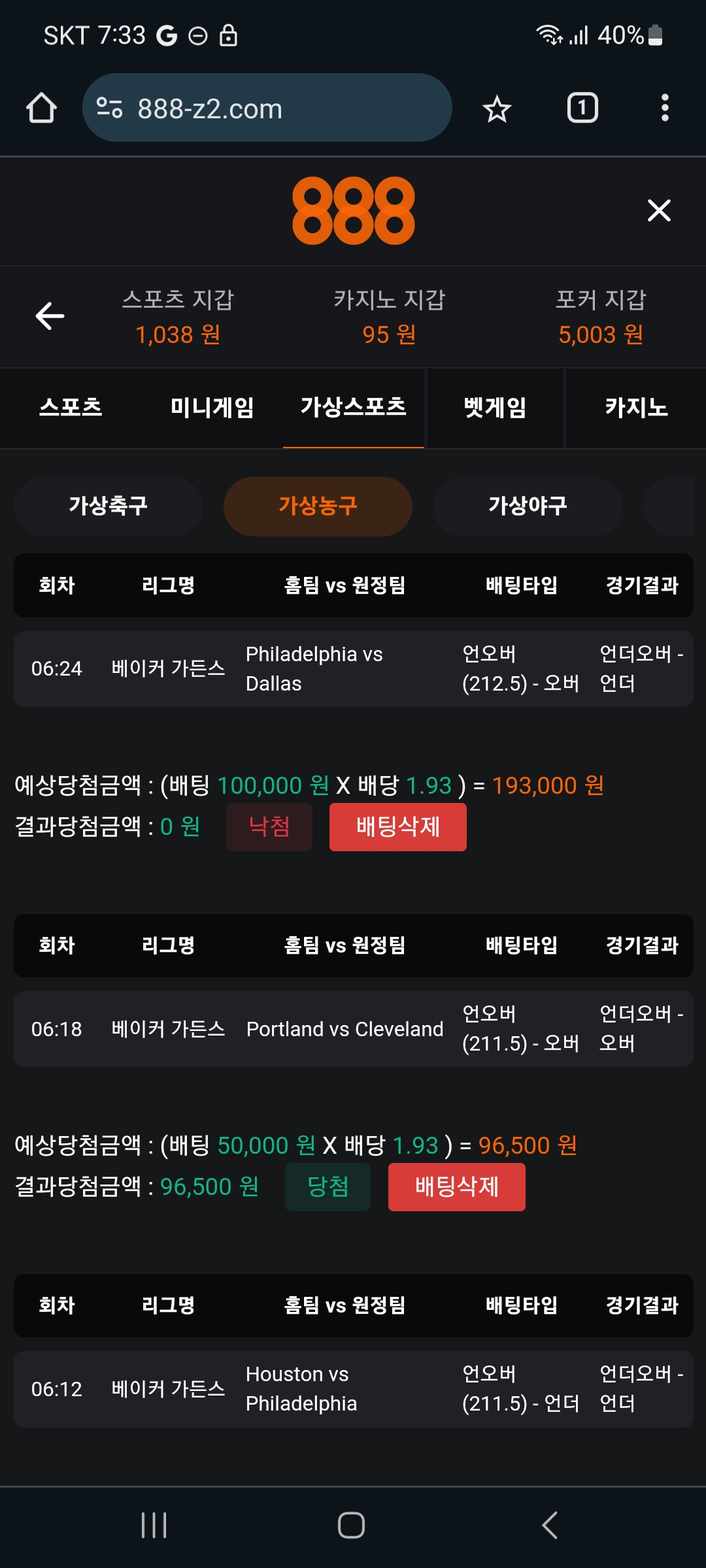Delete the Philadelphia vs Dallas bet
This screenshot has height=1568, width=706.
(x=397, y=827)
